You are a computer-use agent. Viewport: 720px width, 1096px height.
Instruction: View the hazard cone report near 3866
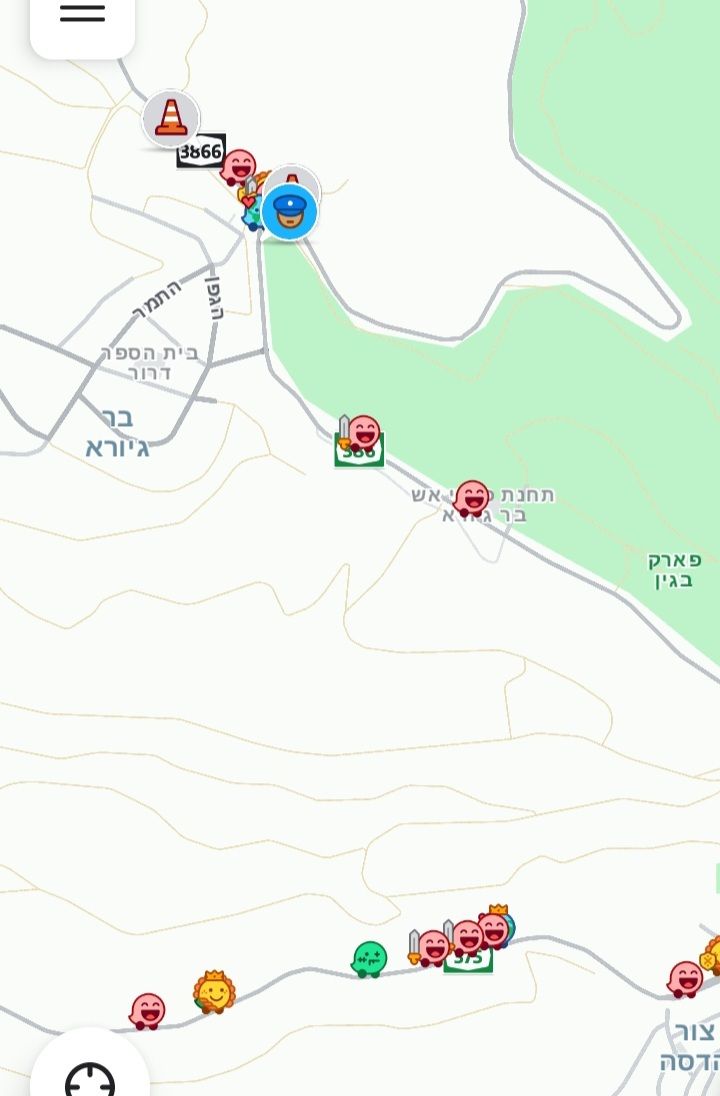pos(171,118)
